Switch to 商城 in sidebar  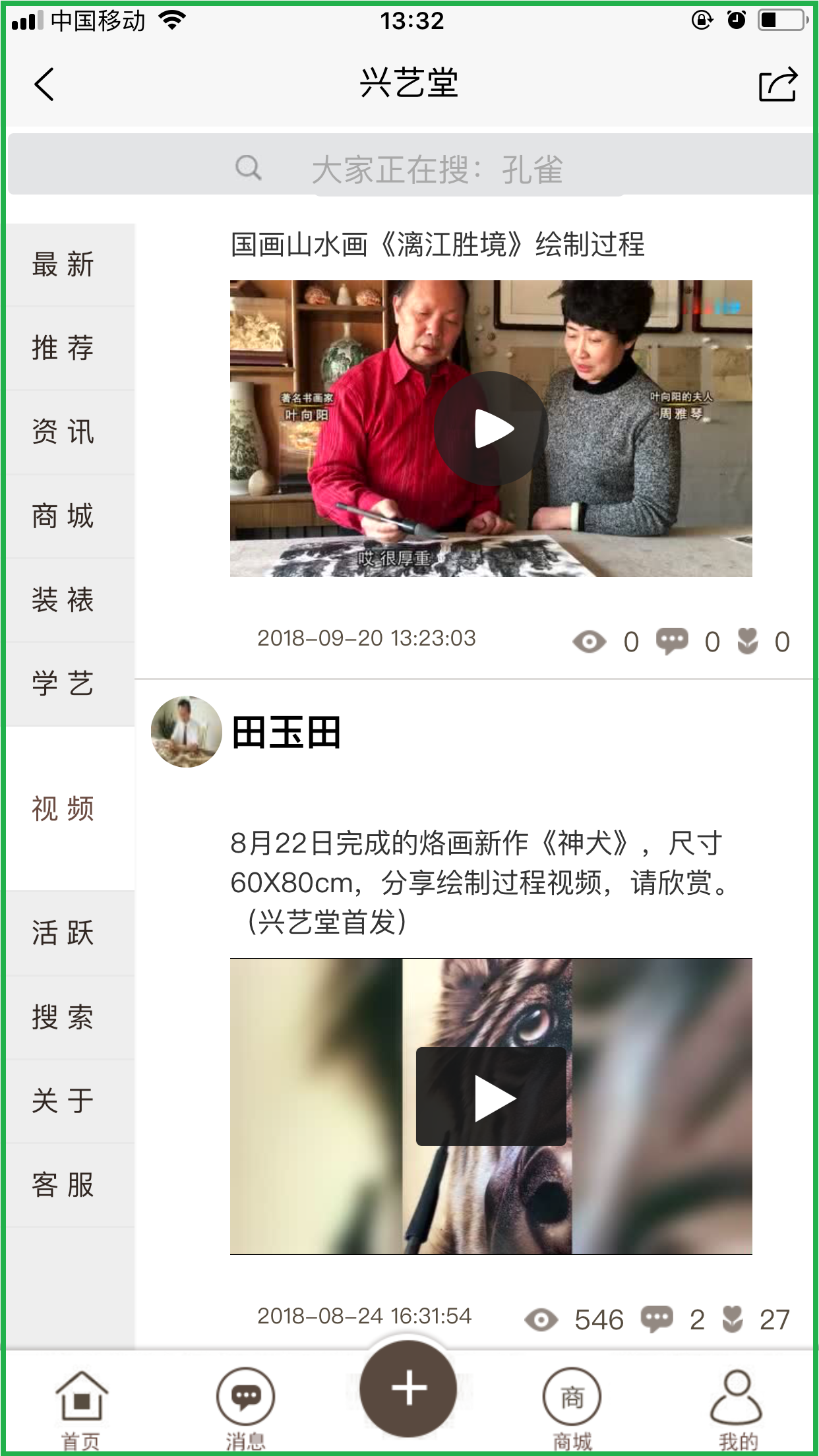[x=64, y=516]
